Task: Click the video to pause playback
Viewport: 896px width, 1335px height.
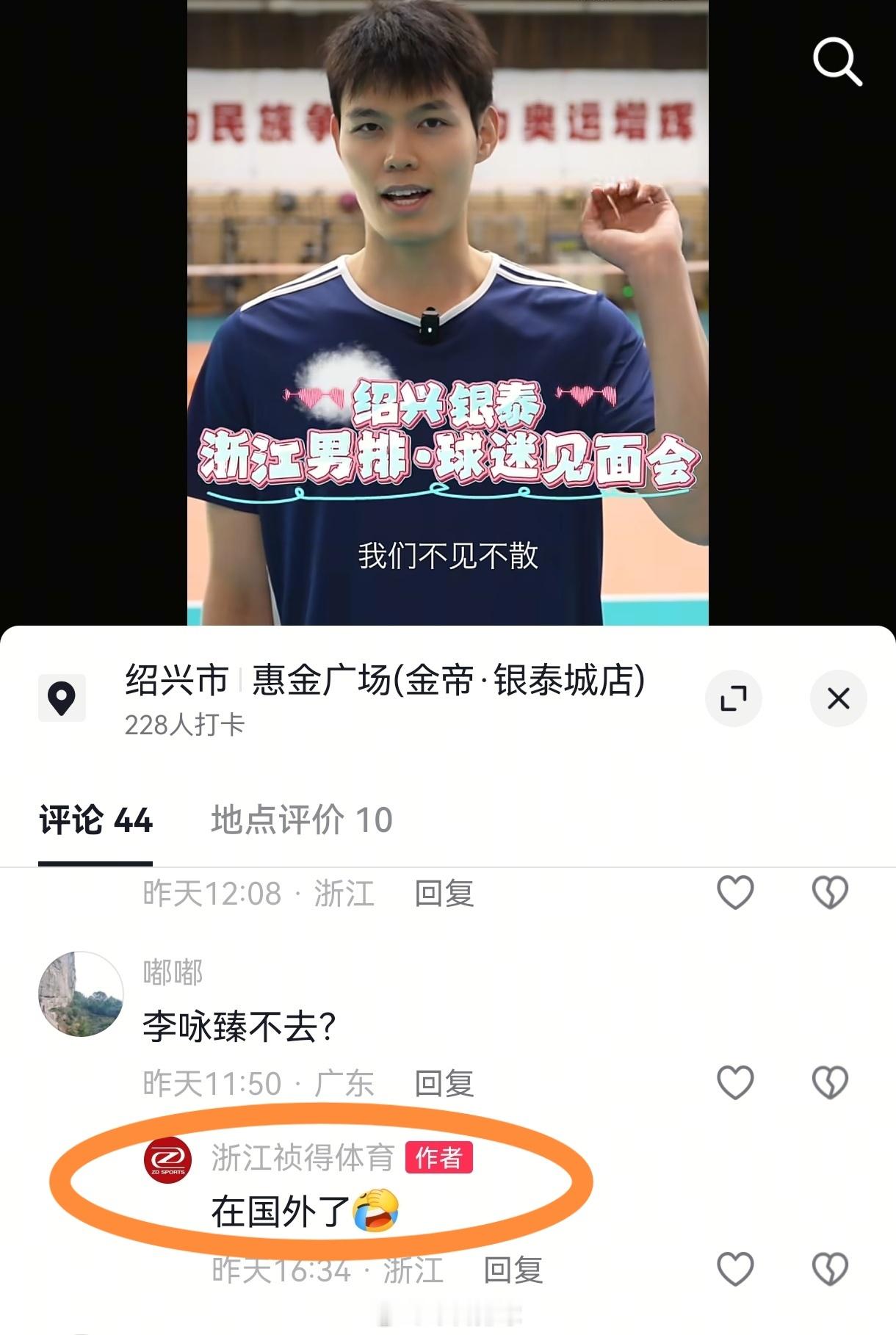Action: coord(448,308)
